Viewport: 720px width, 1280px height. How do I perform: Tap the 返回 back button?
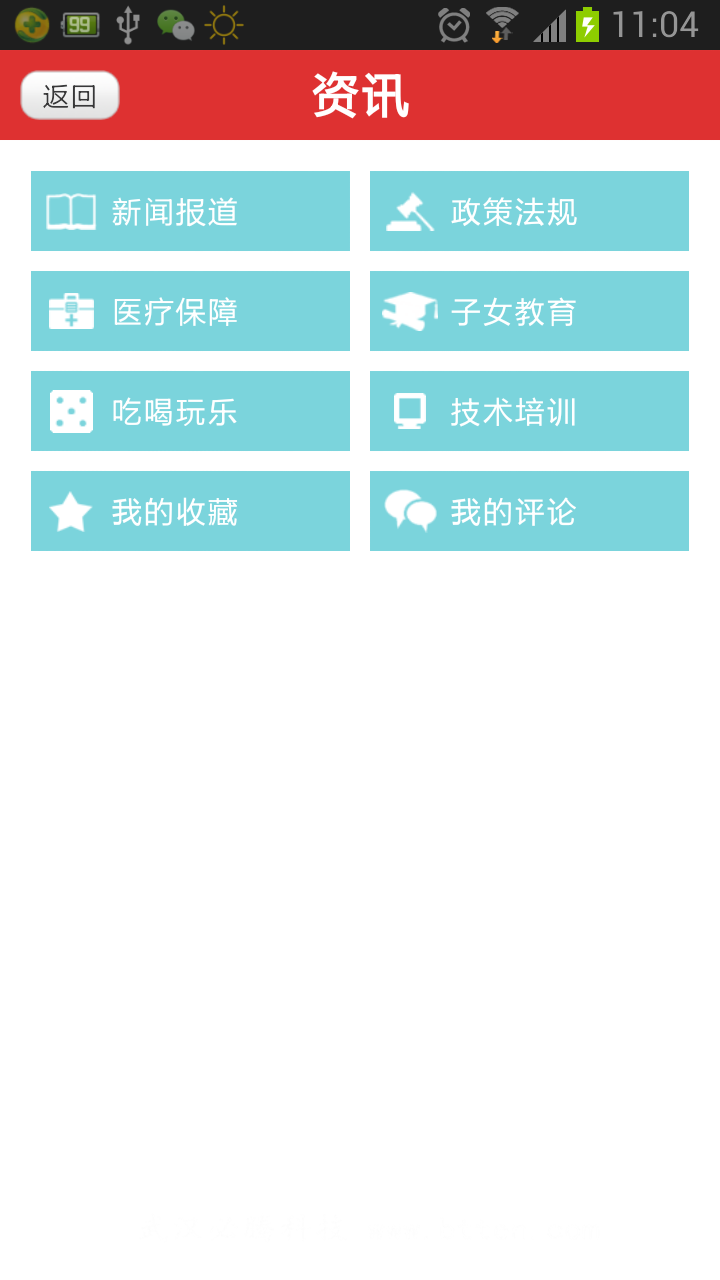[70, 96]
